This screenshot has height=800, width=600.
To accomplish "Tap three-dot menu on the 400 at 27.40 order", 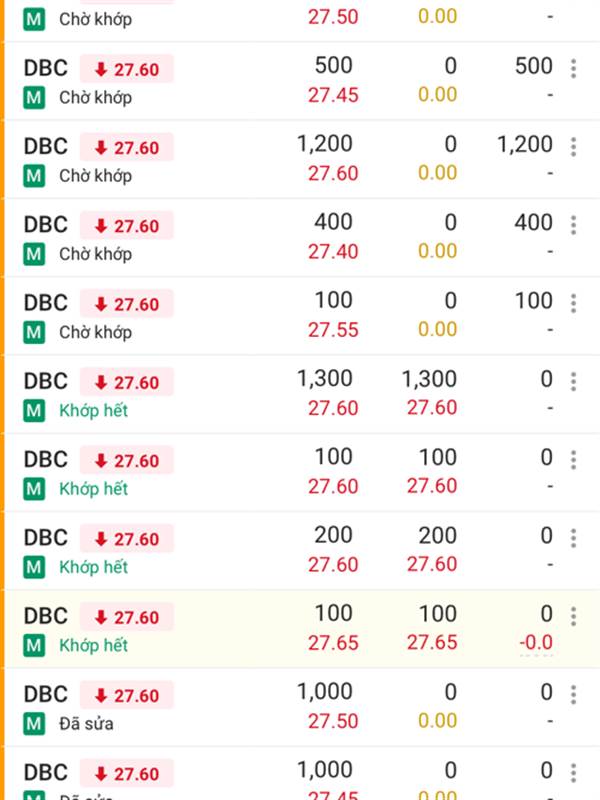I will tap(573, 224).
